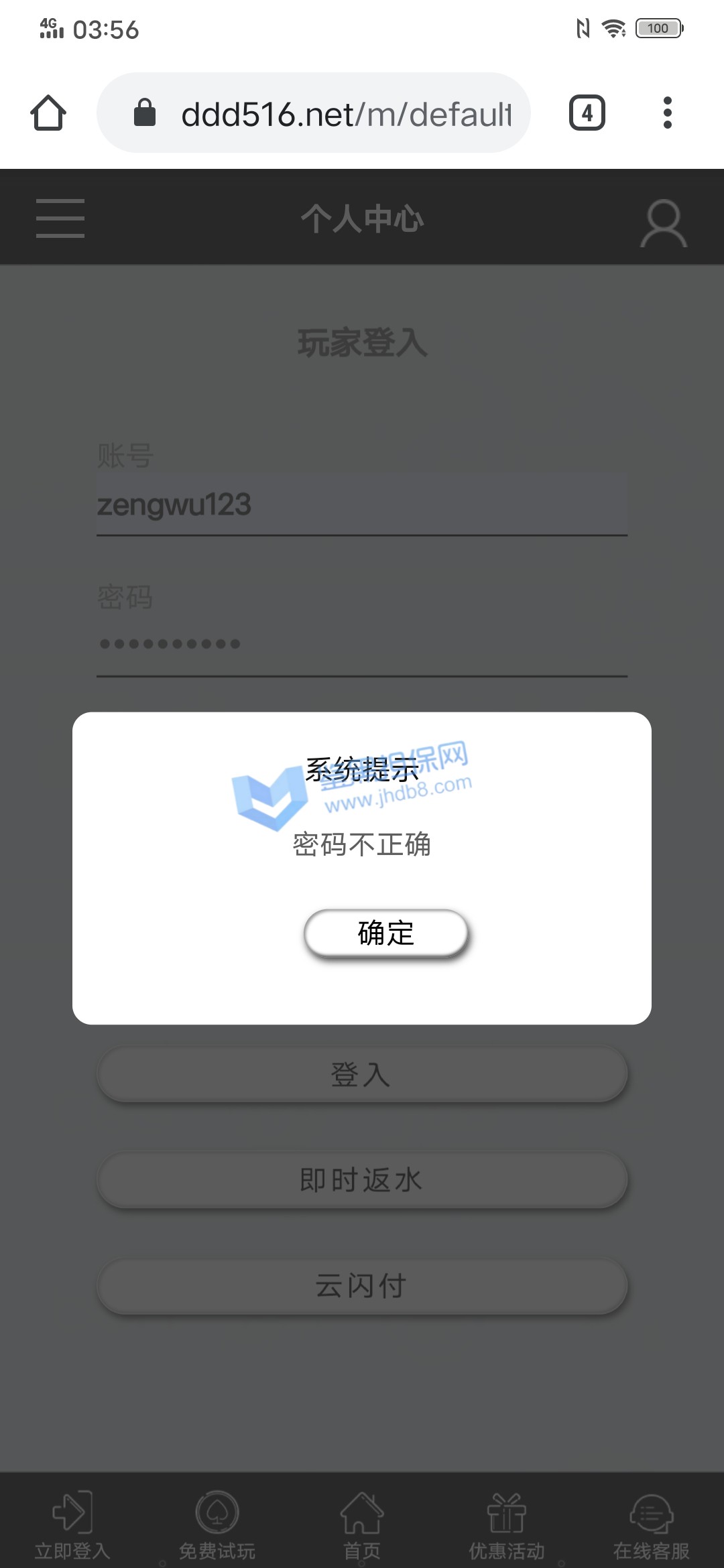
Task: Go to the browser home page icon
Action: [48, 113]
